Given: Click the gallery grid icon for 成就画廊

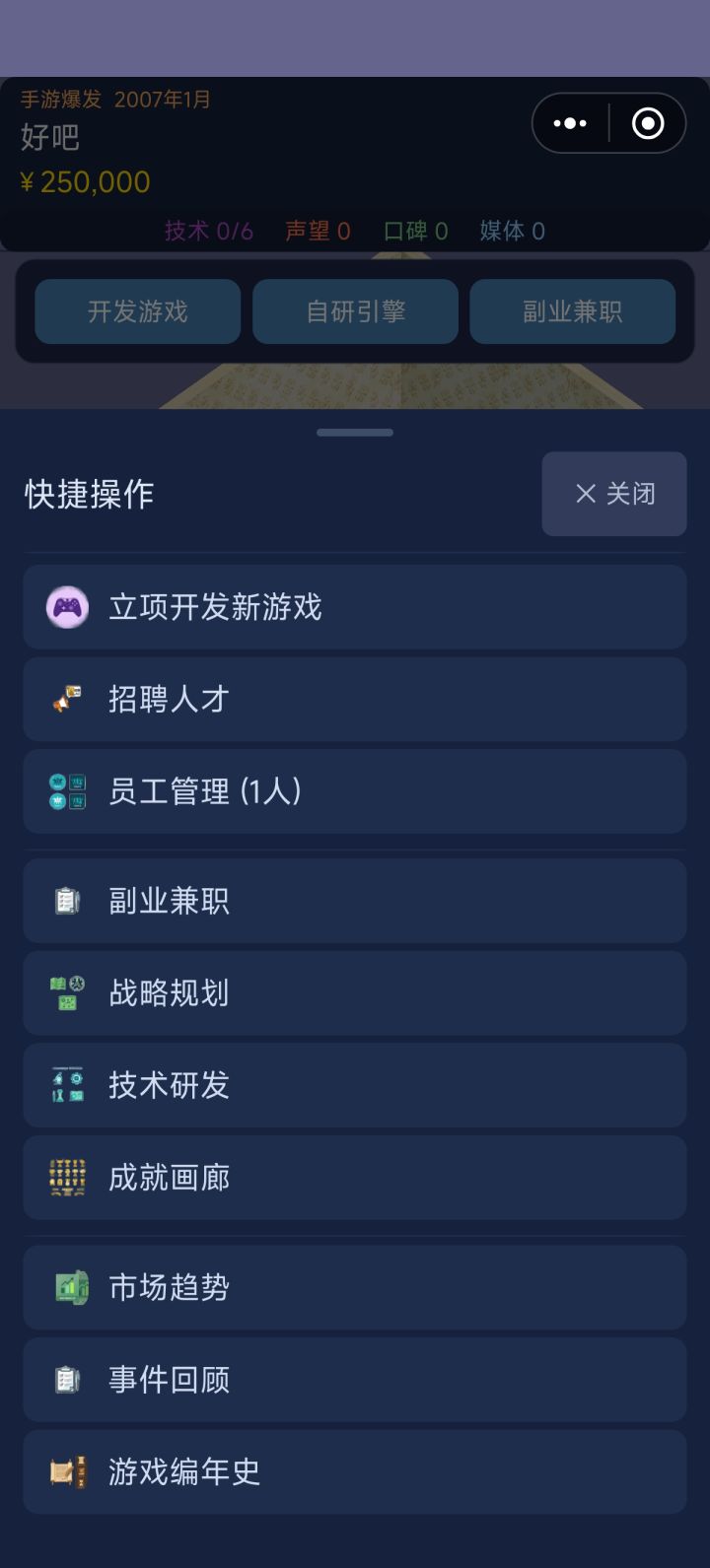Looking at the screenshot, I should (65, 1177).
